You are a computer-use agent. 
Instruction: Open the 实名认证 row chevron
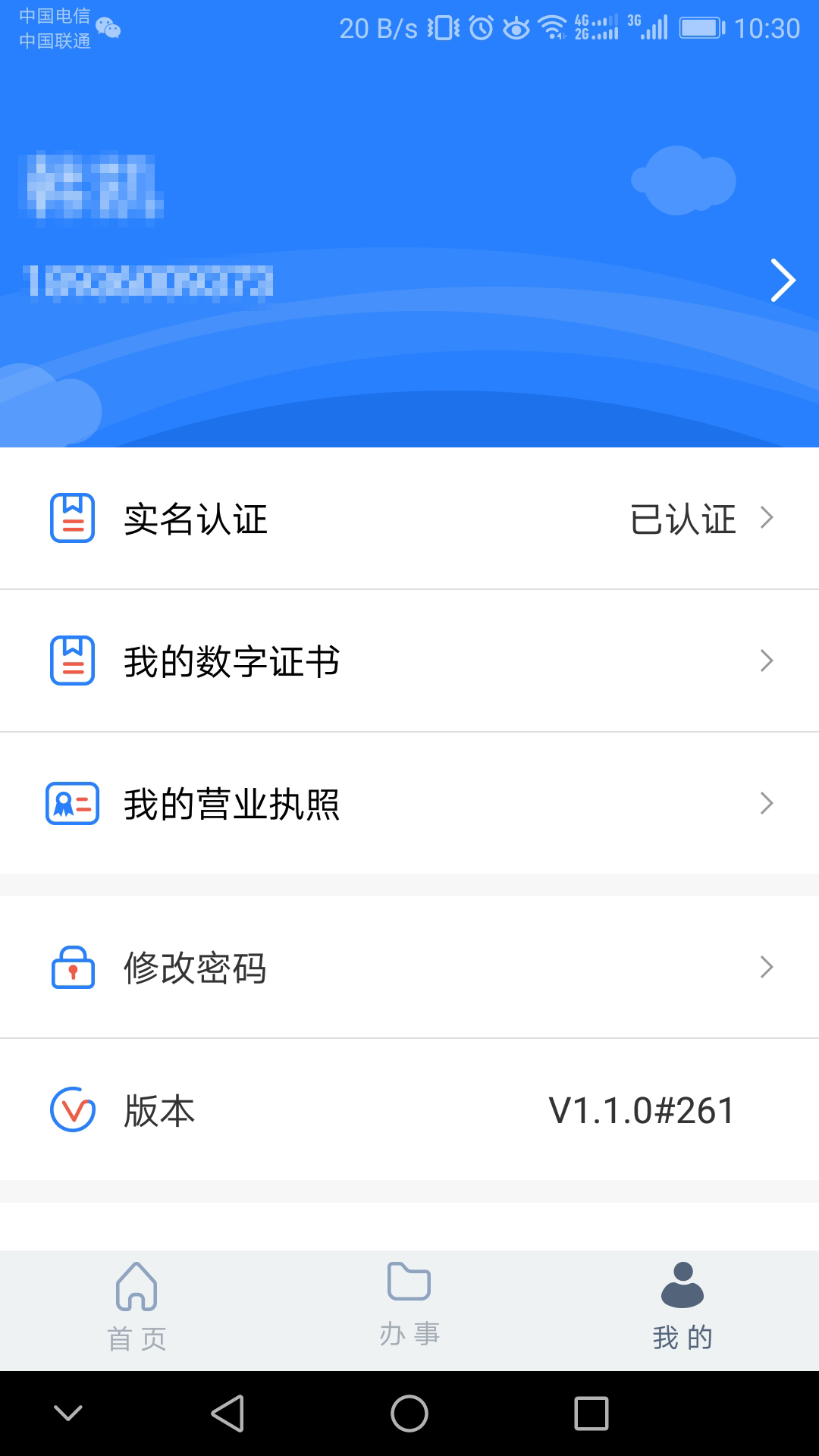point(767,519)
